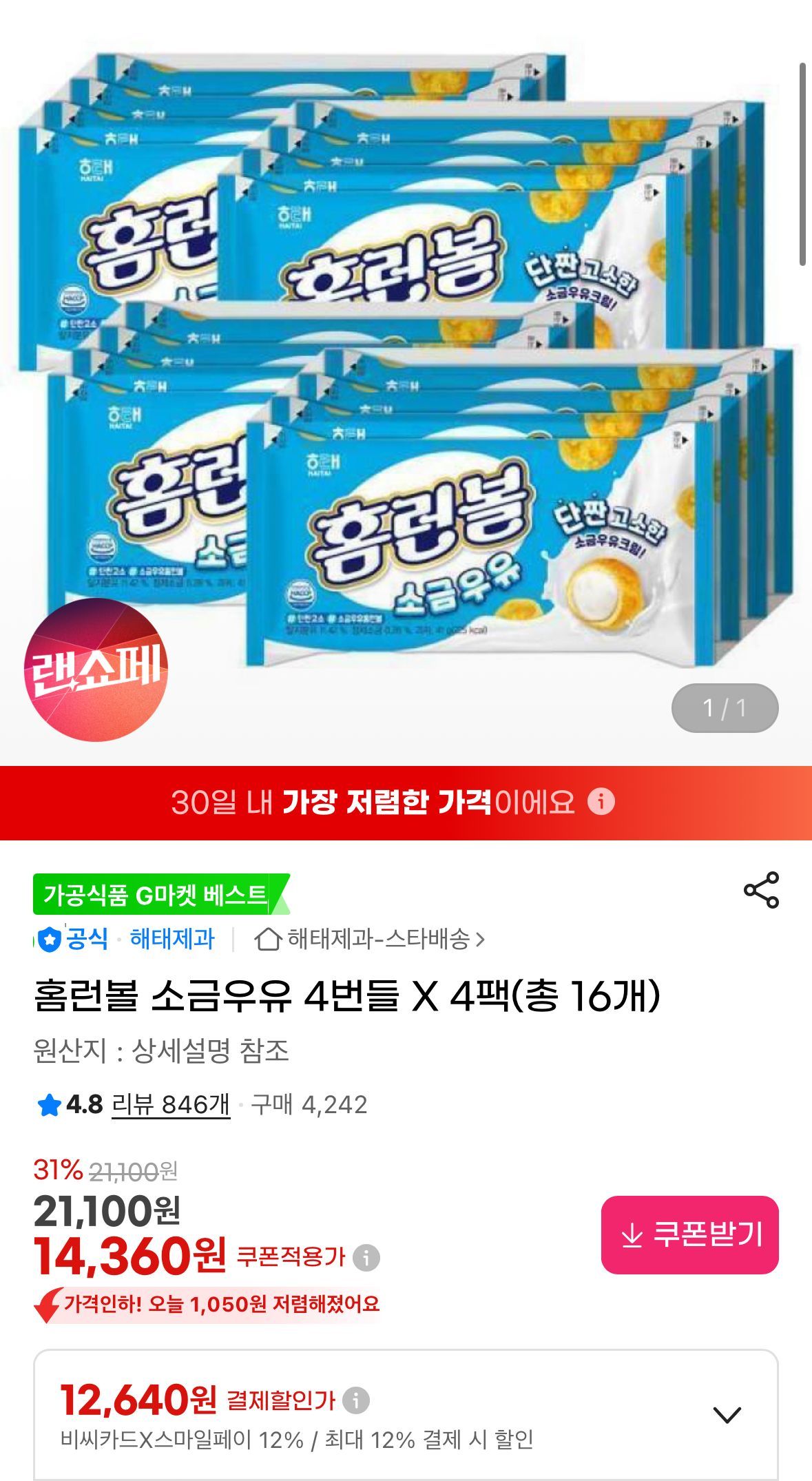
Task: Tap the 쿠폰받기 coupon download button
Action: pos(689,1234)
